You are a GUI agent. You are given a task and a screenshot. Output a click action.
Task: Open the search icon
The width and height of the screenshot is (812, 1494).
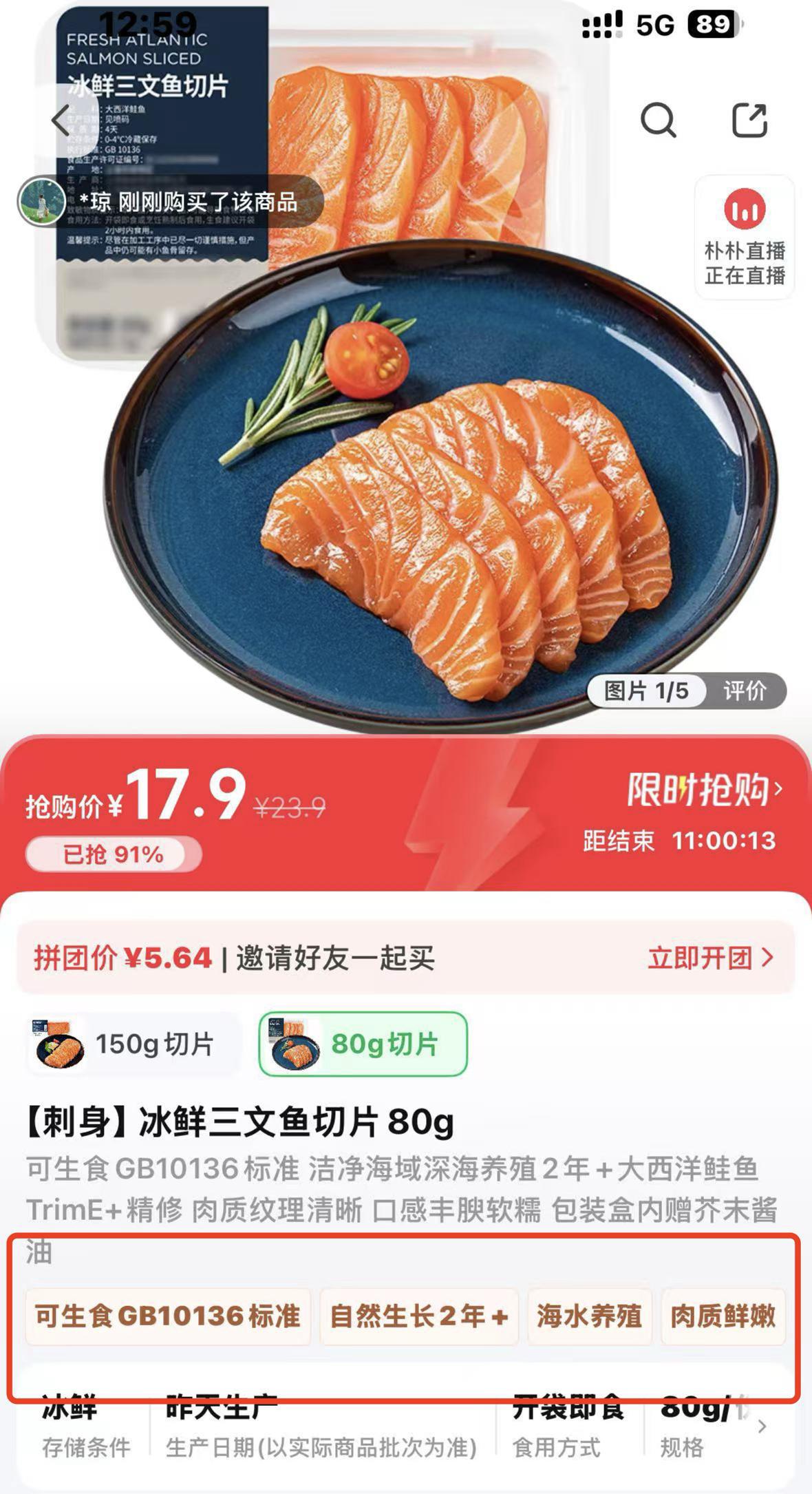(658, 121)
